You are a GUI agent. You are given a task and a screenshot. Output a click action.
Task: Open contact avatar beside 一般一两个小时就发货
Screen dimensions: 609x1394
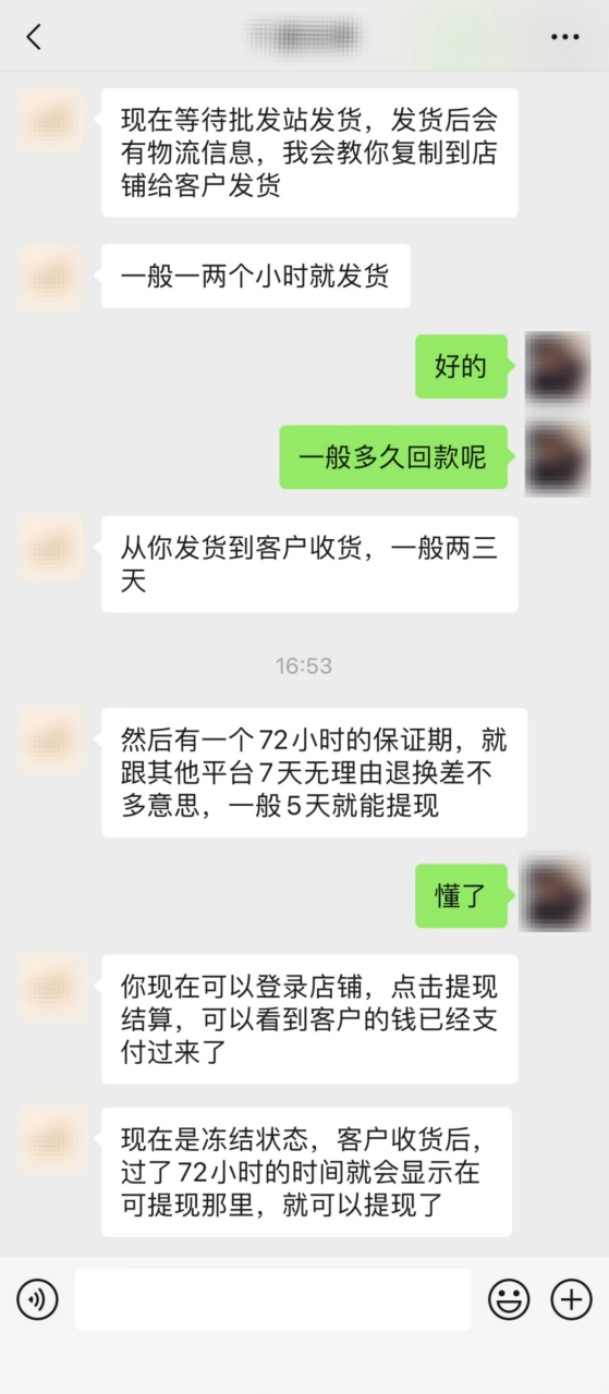click(x=51, y=276)
